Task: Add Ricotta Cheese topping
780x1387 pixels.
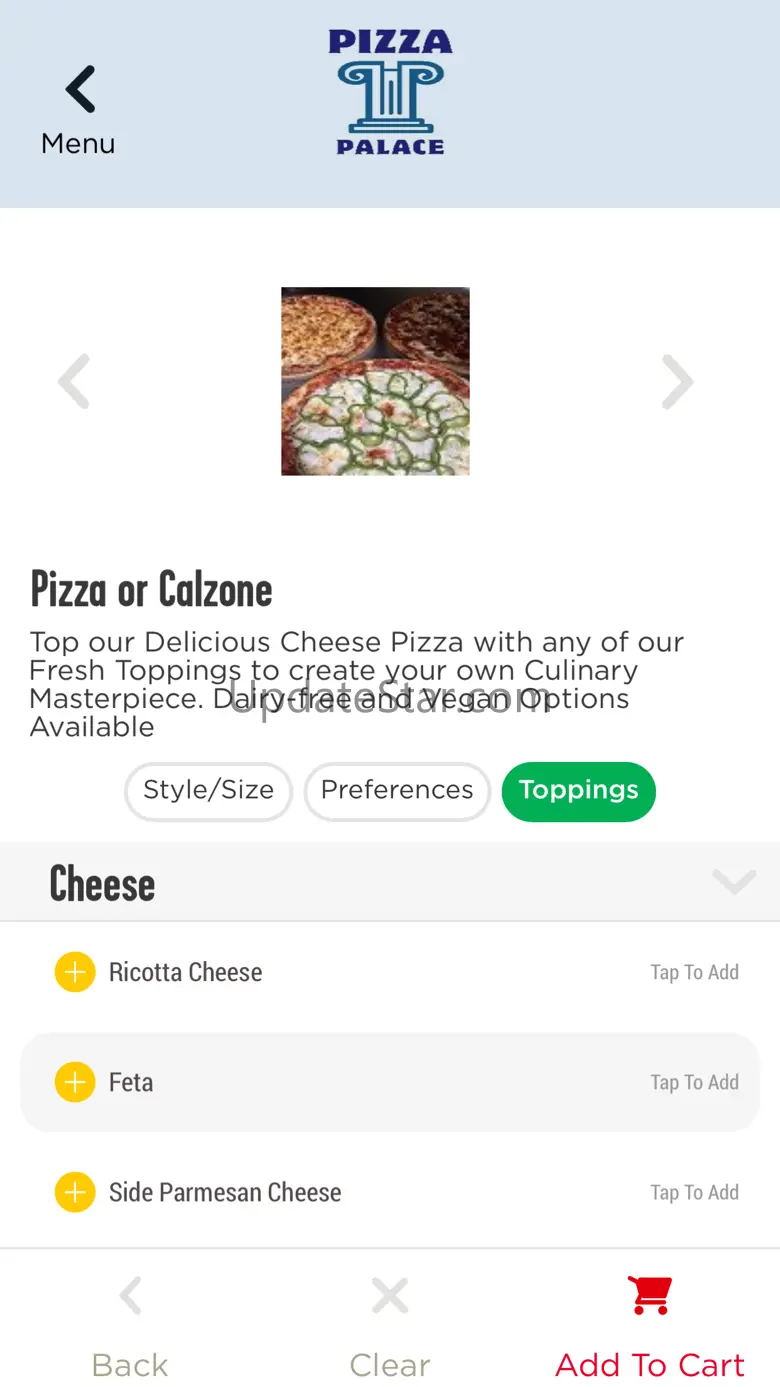Action: pos(75,972)
